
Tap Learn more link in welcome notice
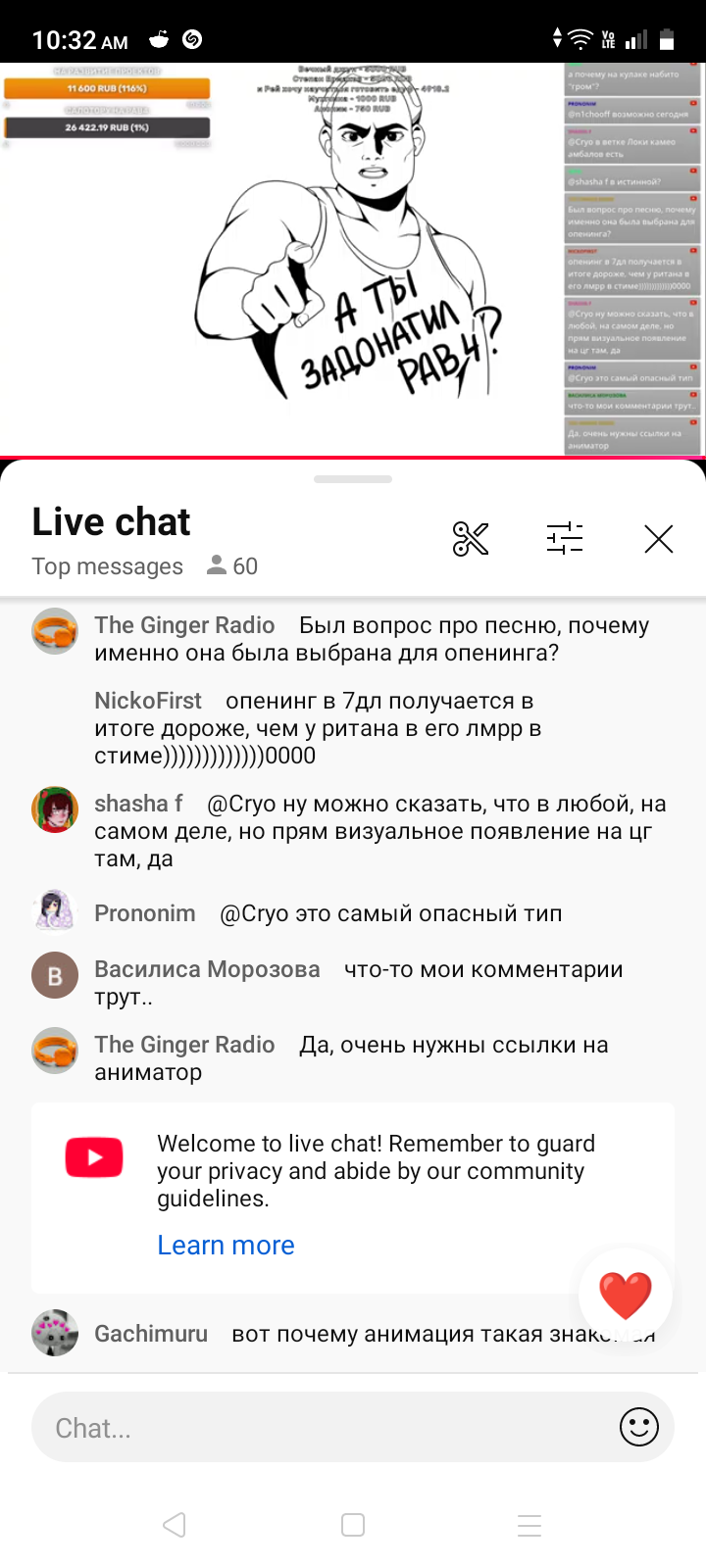(226, 1245)
